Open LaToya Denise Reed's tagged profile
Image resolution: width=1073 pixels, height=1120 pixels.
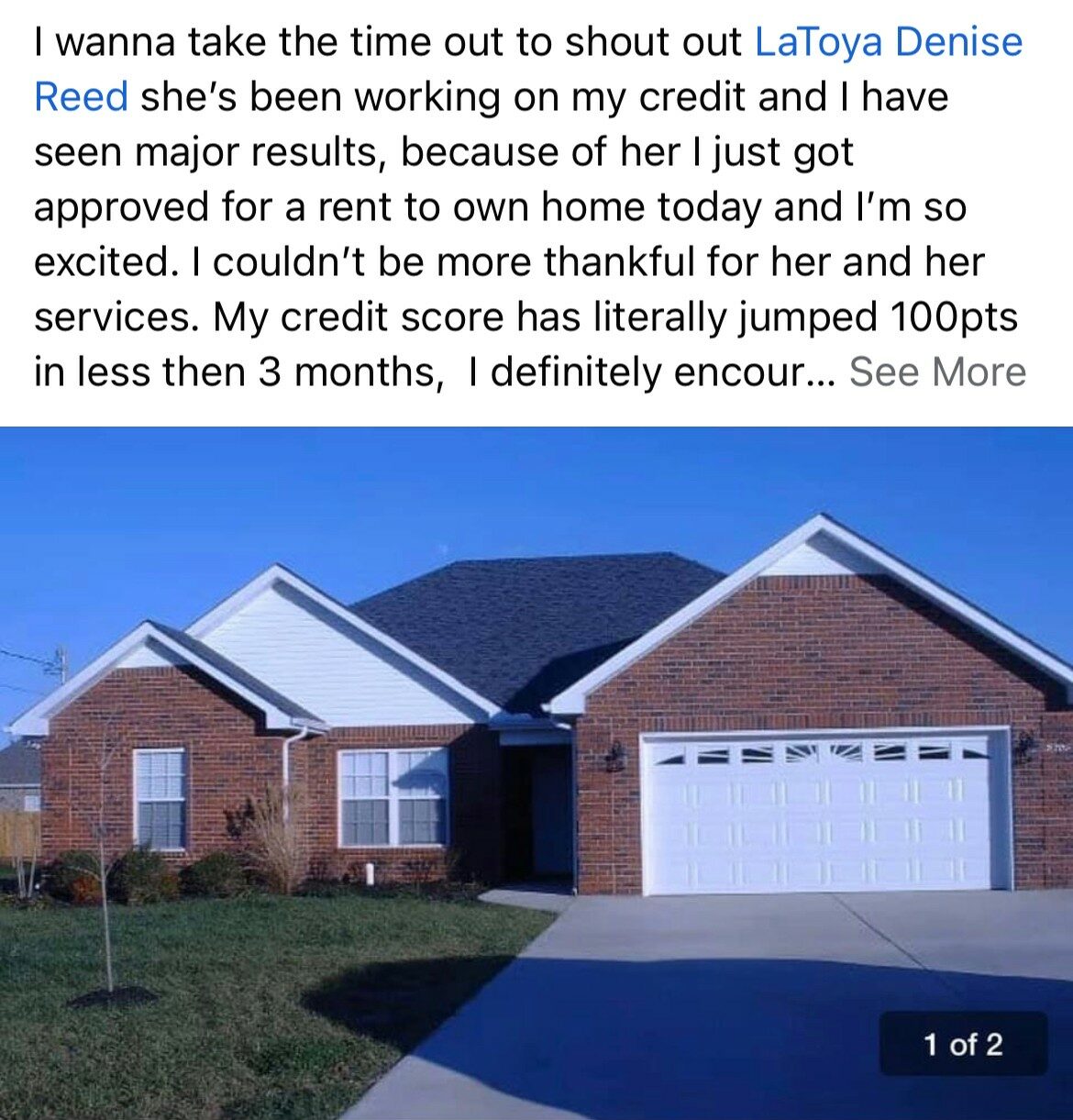click(x=887, y=42)
